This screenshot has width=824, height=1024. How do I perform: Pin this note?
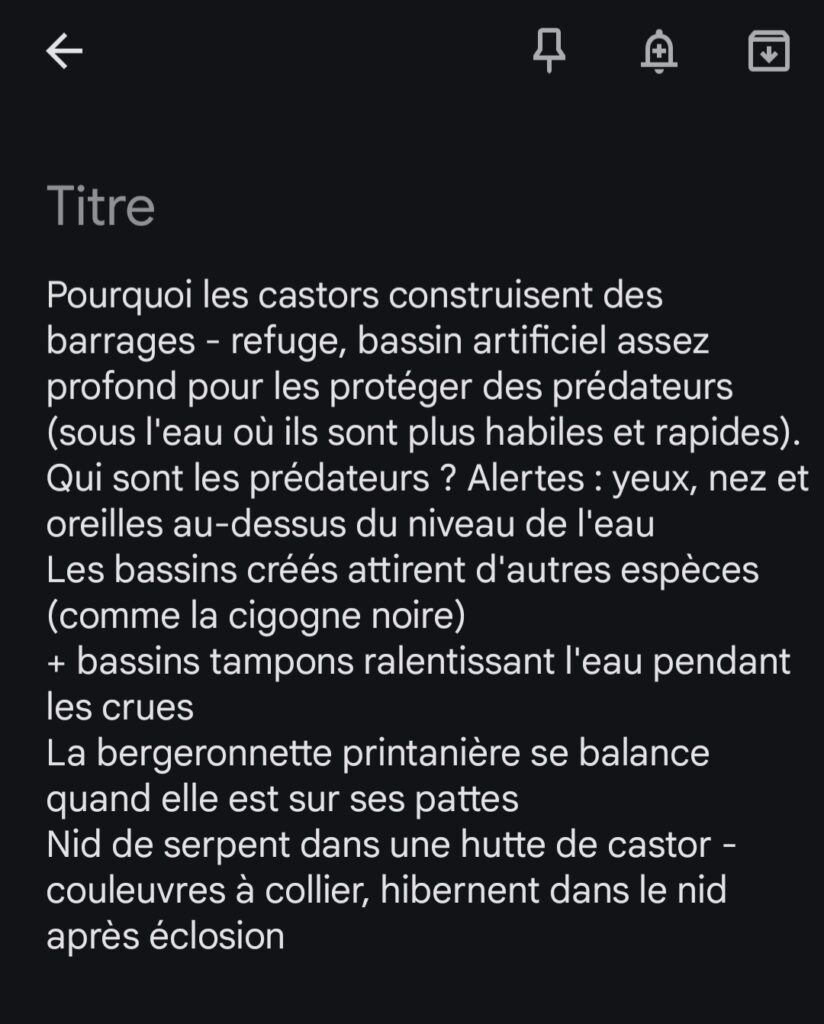[548, 52]
